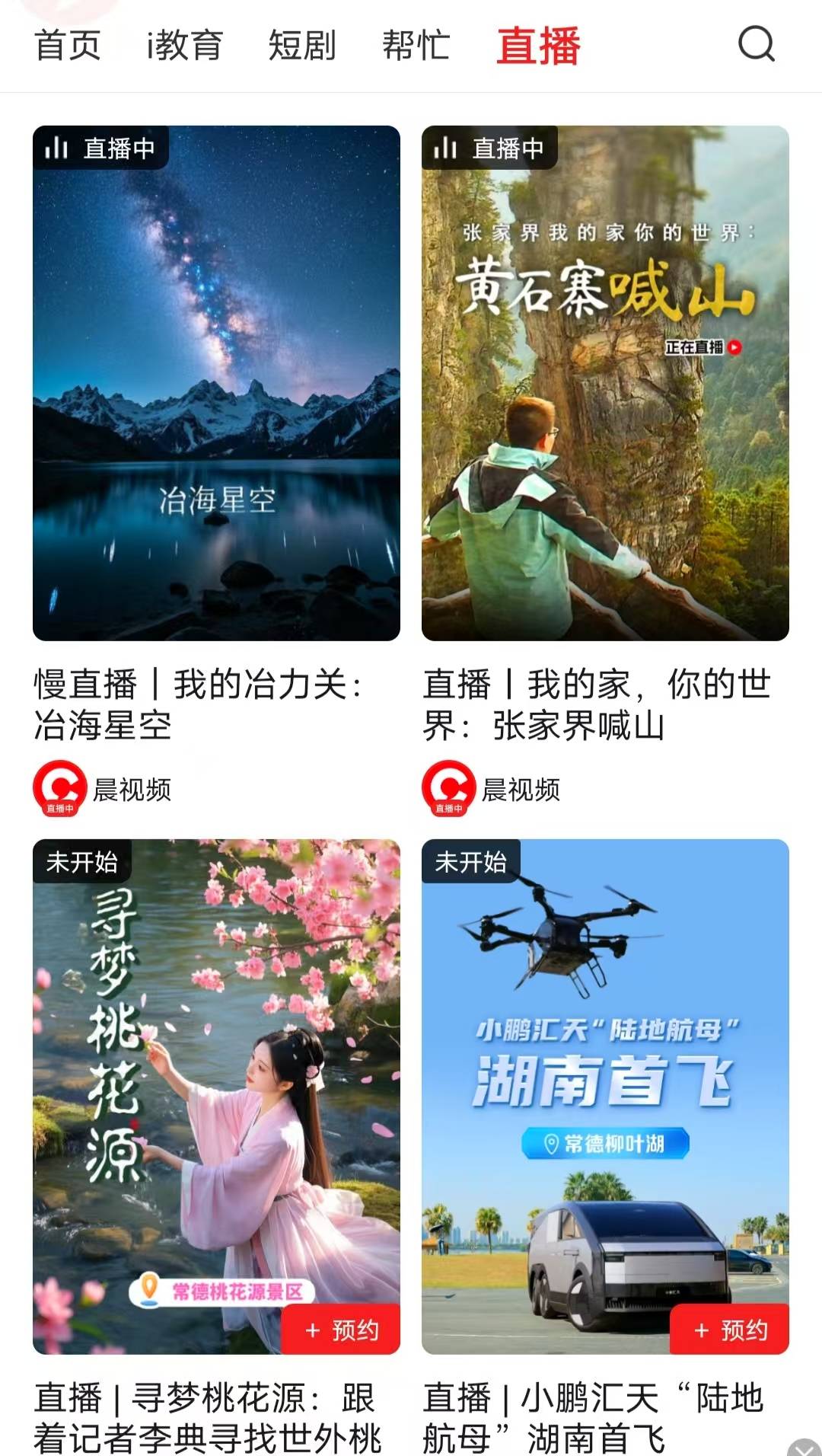Screen dimensions: 822x1456
Task: Reserve the 寻梦桃花源 live stream
Action: pos(341,1330)
